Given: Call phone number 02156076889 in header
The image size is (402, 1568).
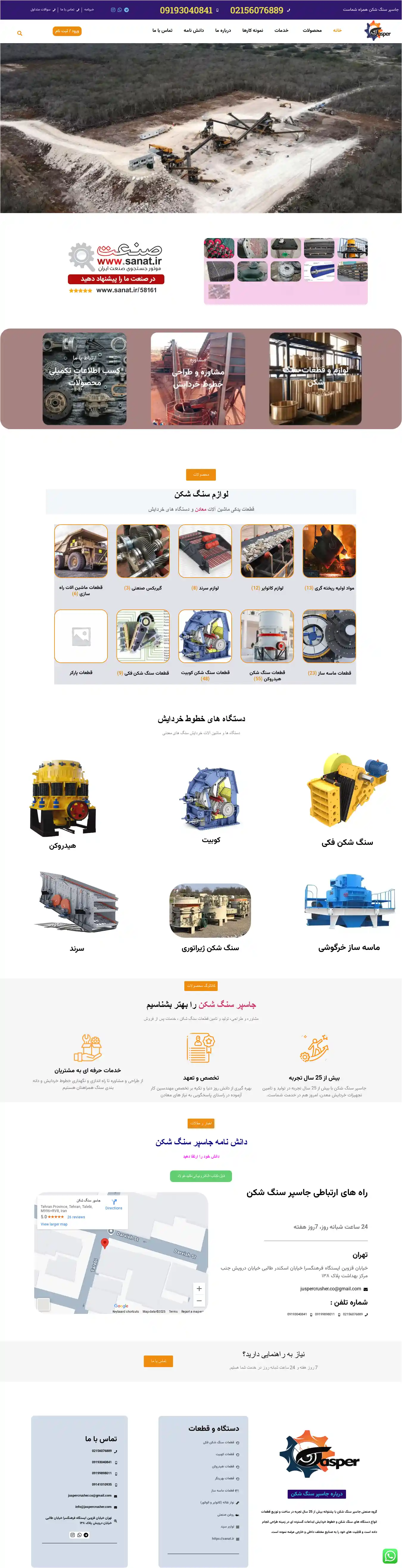Looking at the screenshot, I should pyautogui.click(x=256, y=10).
